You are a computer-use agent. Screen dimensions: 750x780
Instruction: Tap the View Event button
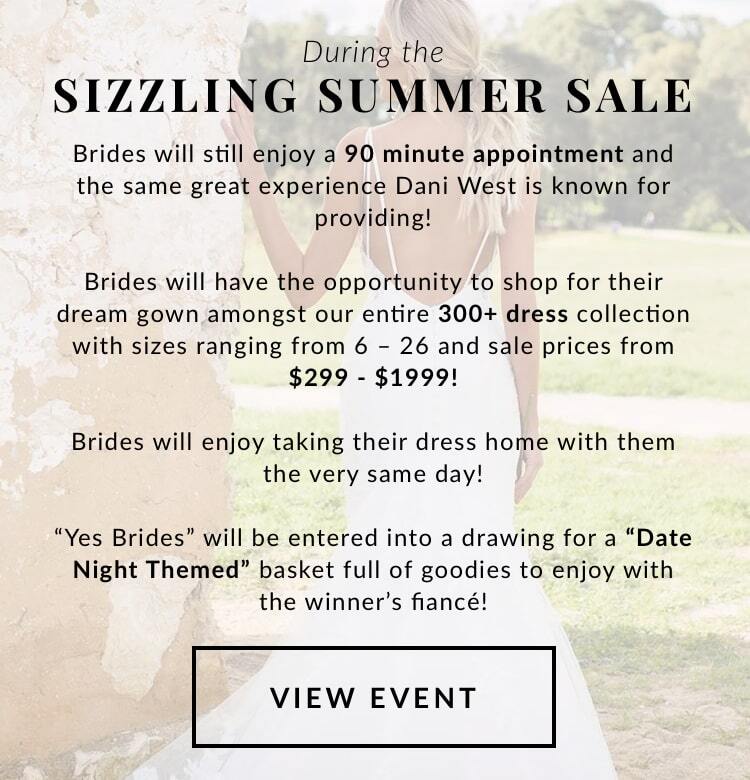pos(374,697)
